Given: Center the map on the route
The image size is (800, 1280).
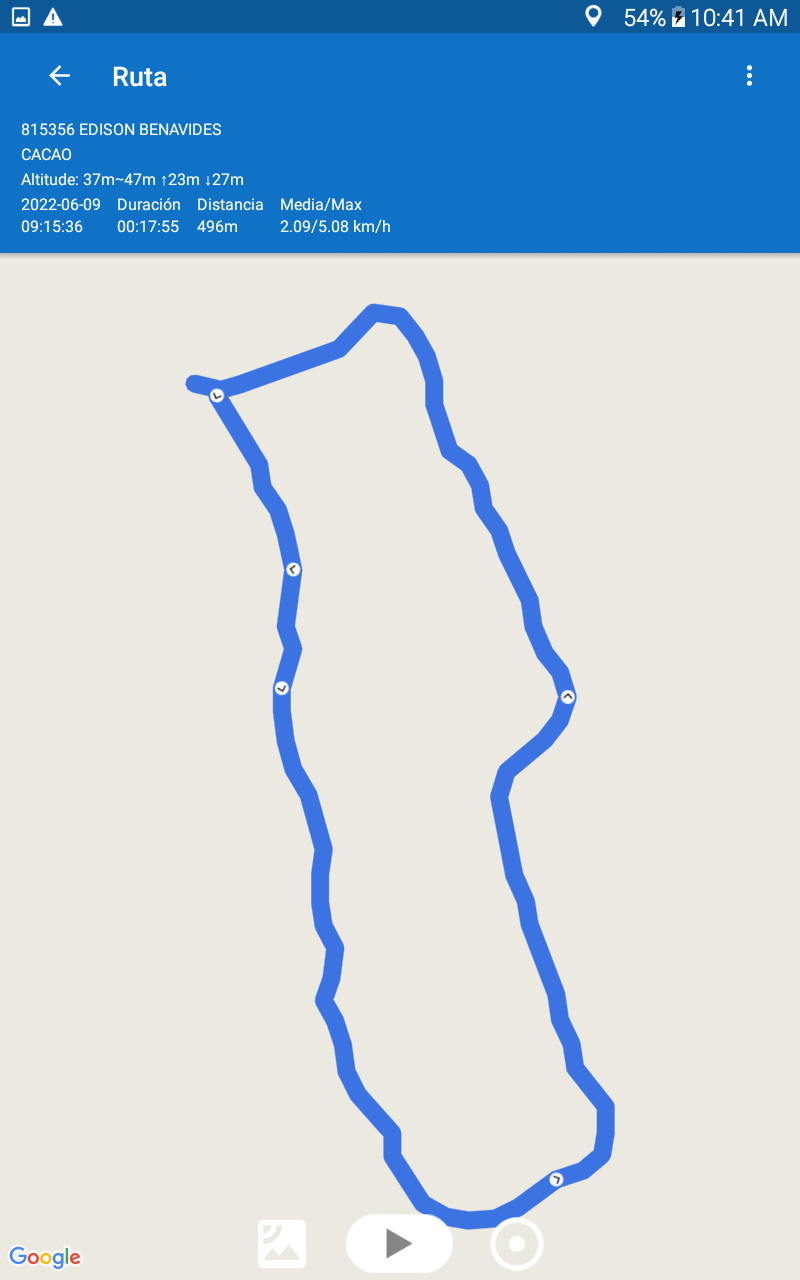Looking at the screenshot, I should tap(517, 1244).
